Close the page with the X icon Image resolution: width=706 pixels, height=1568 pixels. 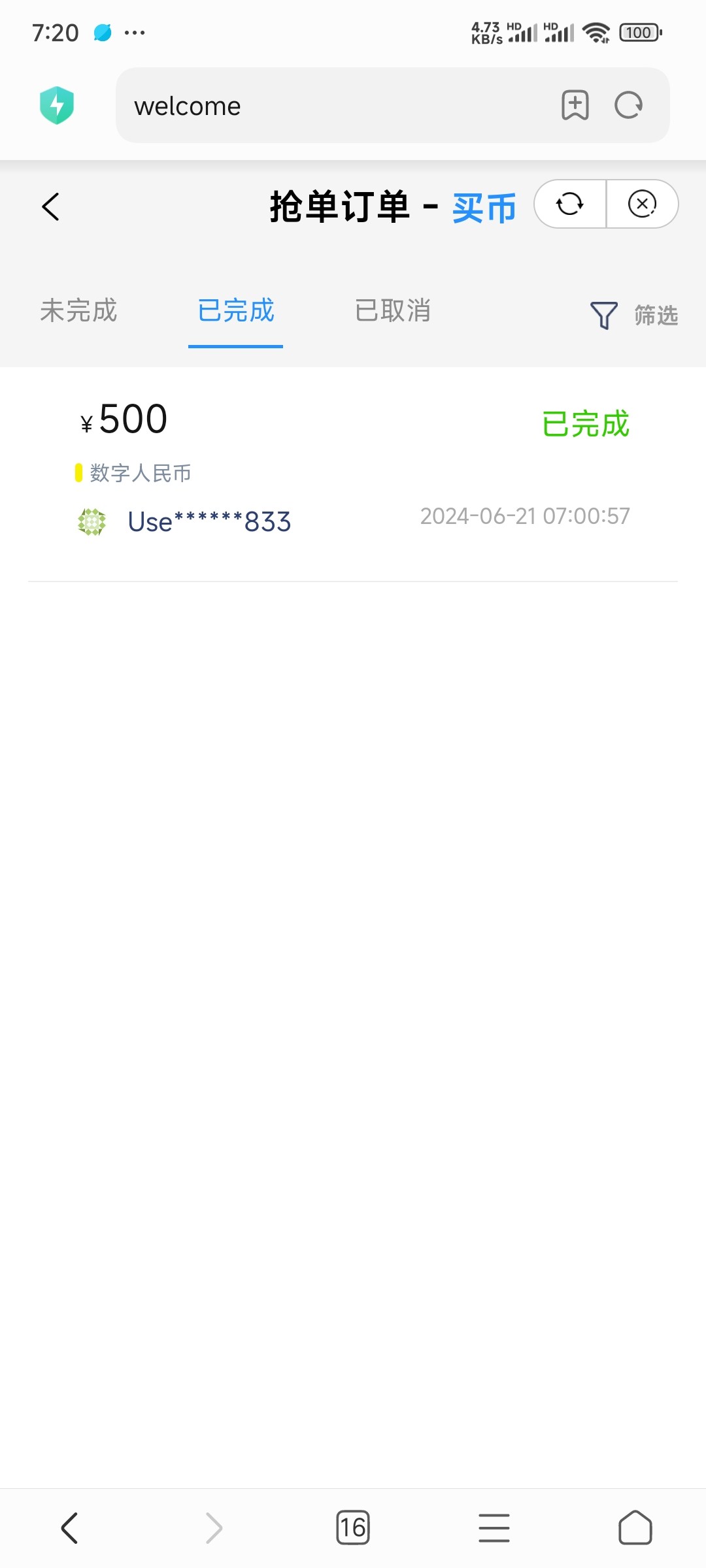tap(642, 204)
